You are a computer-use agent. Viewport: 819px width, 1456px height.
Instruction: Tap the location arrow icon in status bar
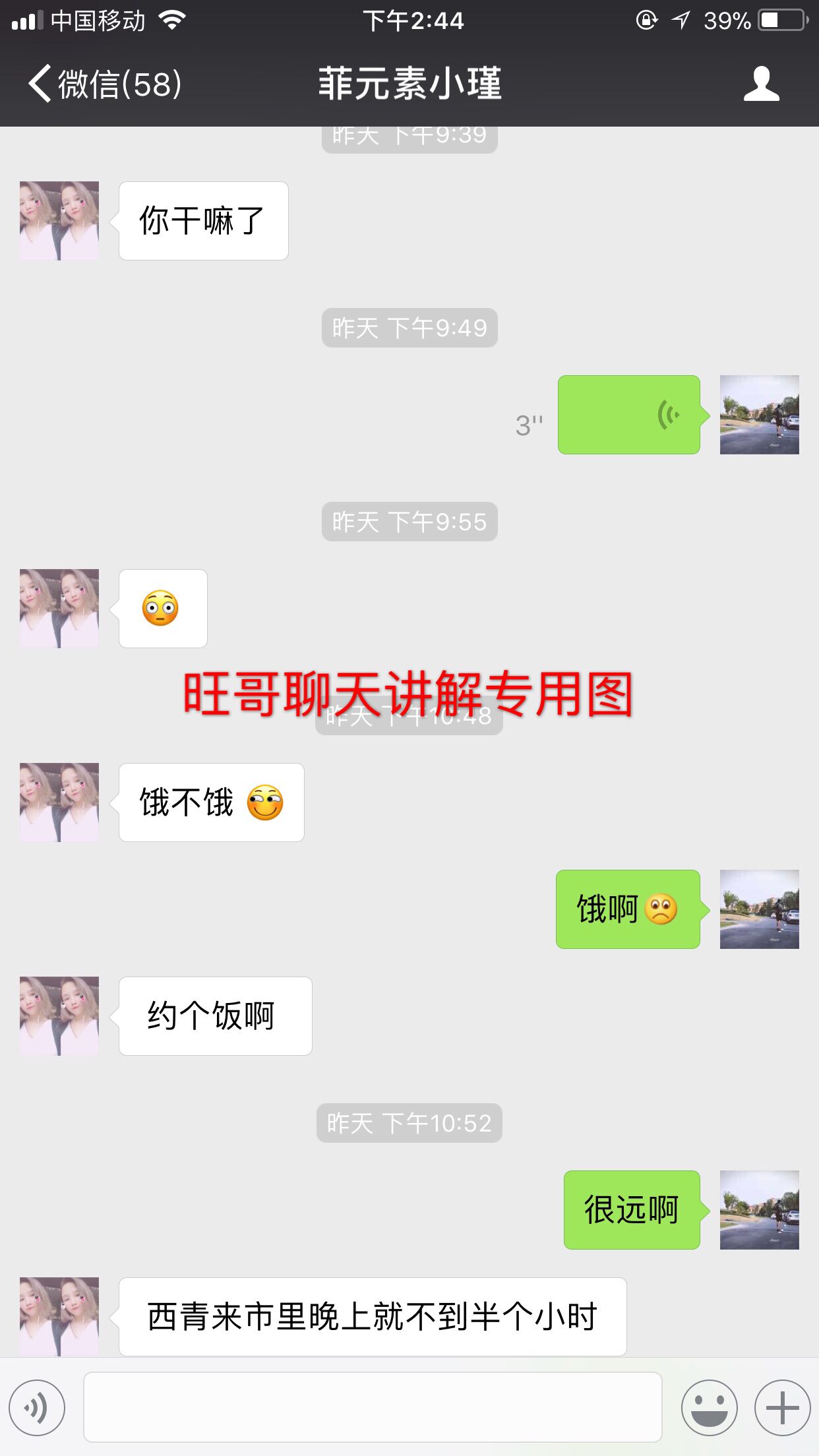pyautogui.click(x=682, y=20)
